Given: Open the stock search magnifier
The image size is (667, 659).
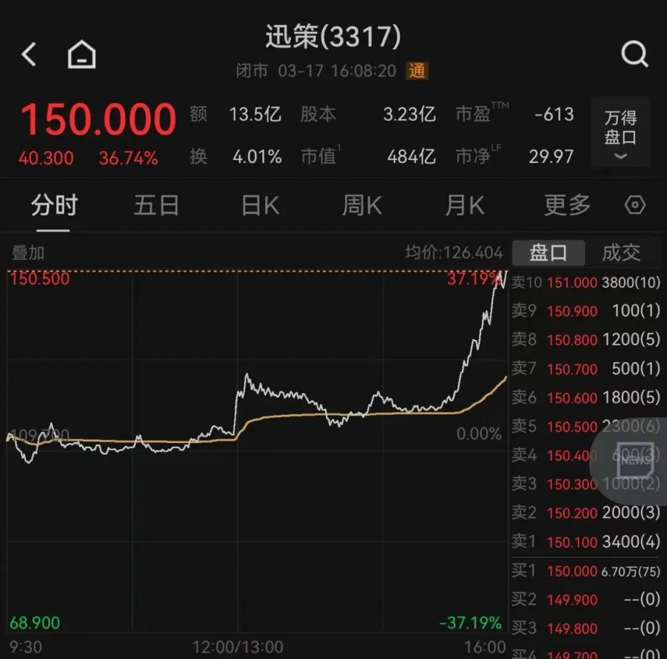Looking at the screenshot, I should point(634,54).
